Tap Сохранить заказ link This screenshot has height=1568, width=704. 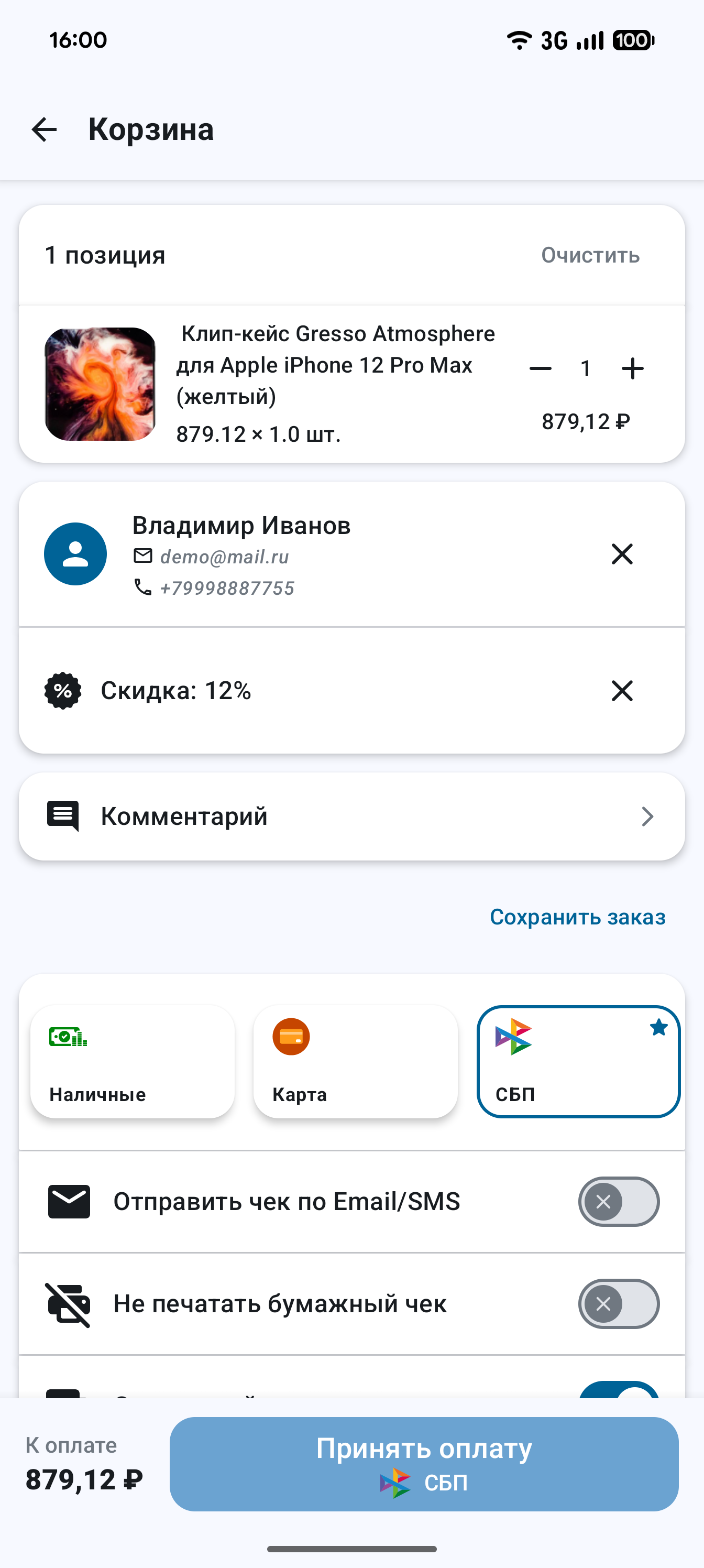577,917
